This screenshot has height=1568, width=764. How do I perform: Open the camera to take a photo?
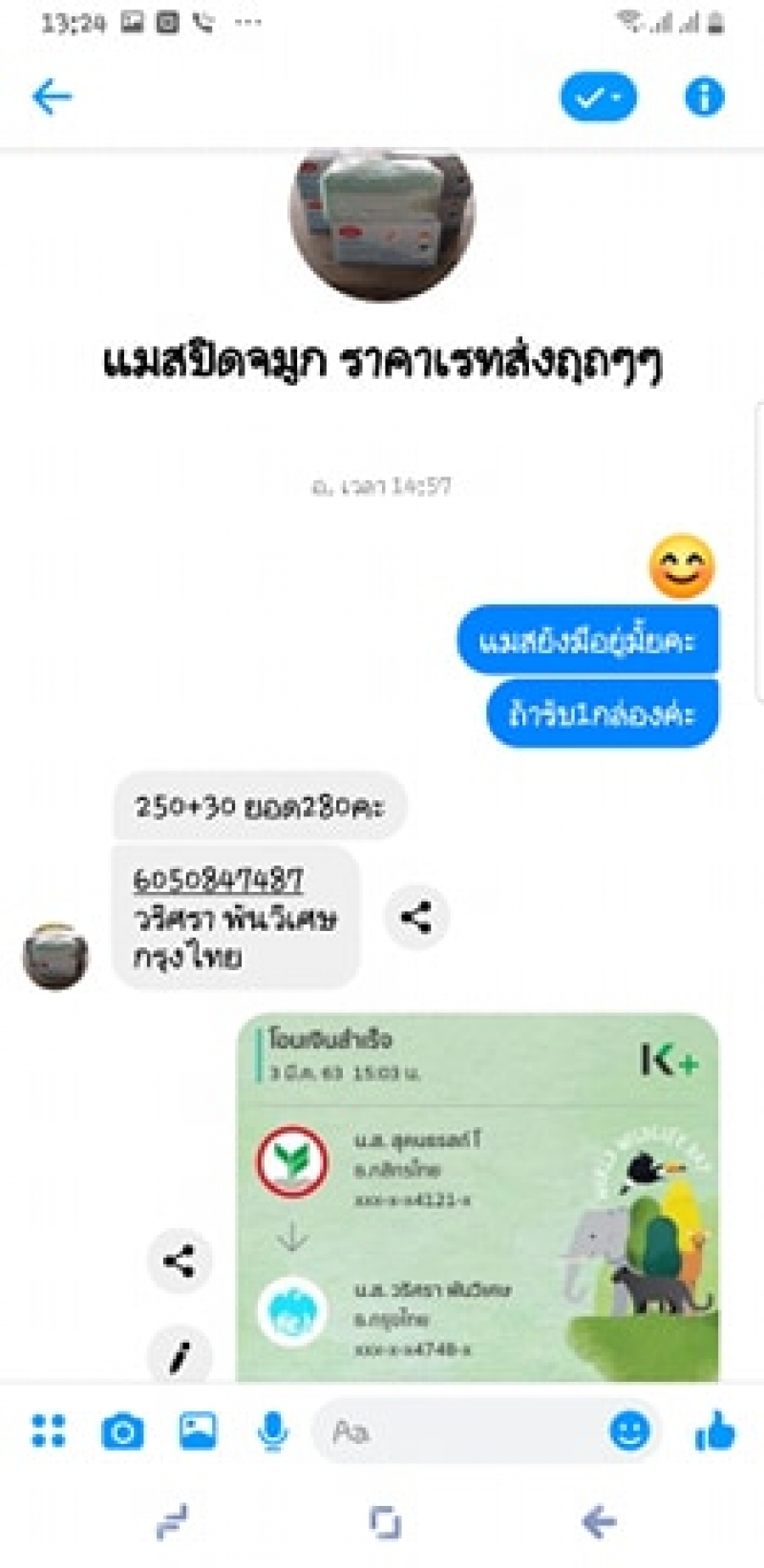(x=122, y=1431)
